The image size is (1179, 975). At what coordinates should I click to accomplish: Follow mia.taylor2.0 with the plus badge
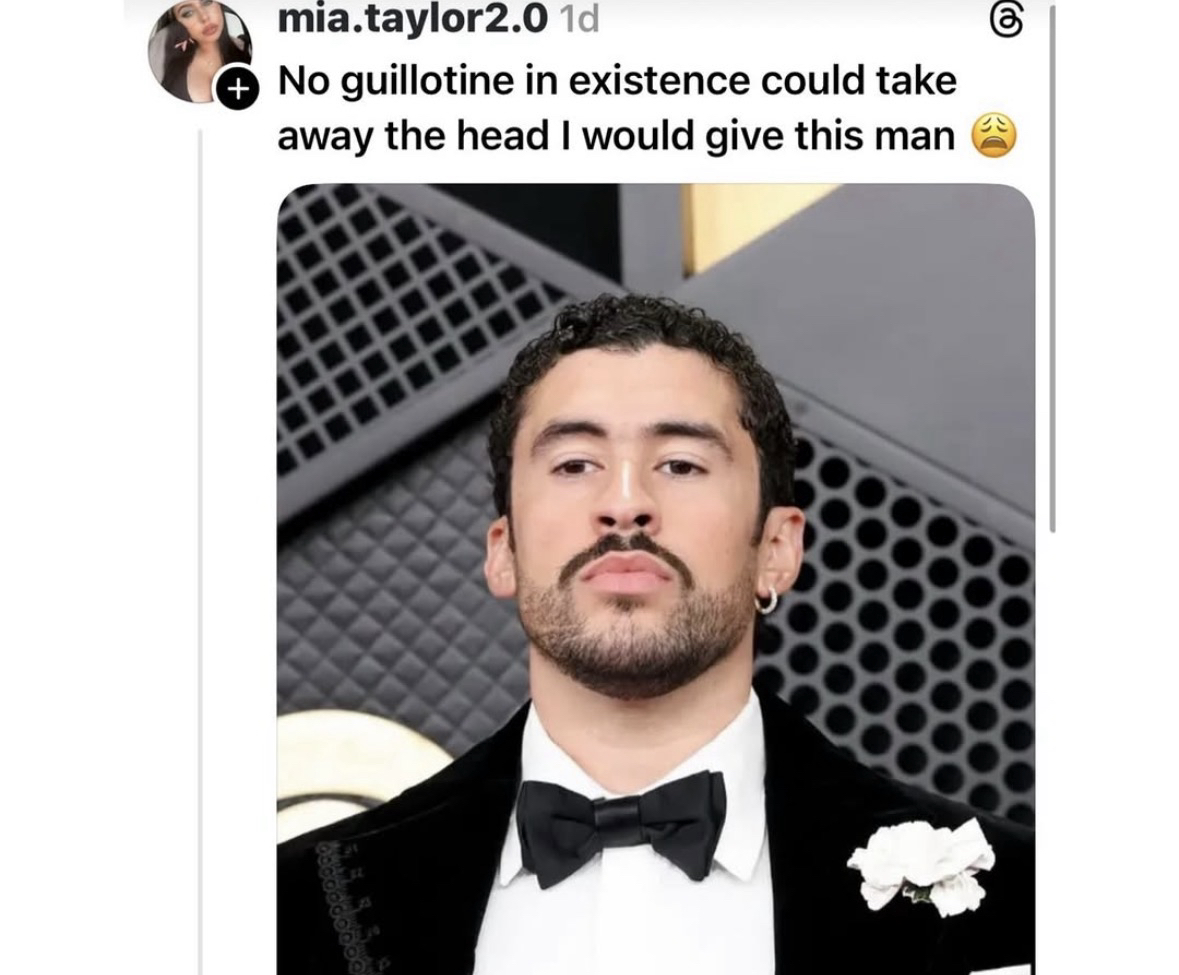click(236, 88)
